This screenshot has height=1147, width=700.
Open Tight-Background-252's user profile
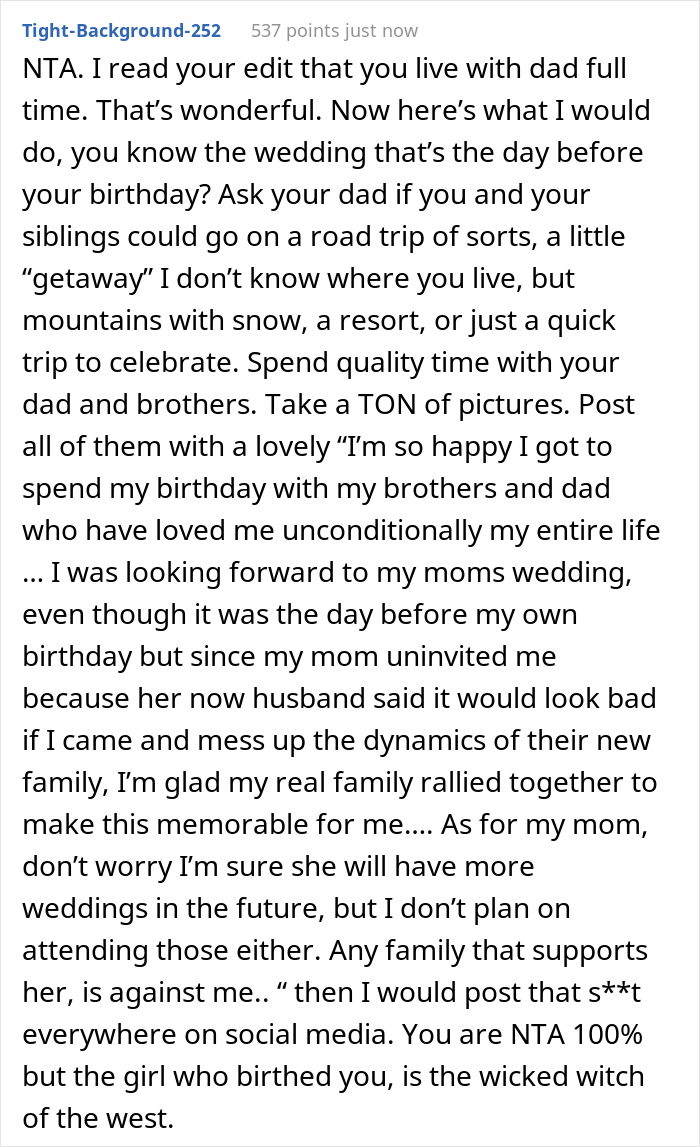coord(121,31)
